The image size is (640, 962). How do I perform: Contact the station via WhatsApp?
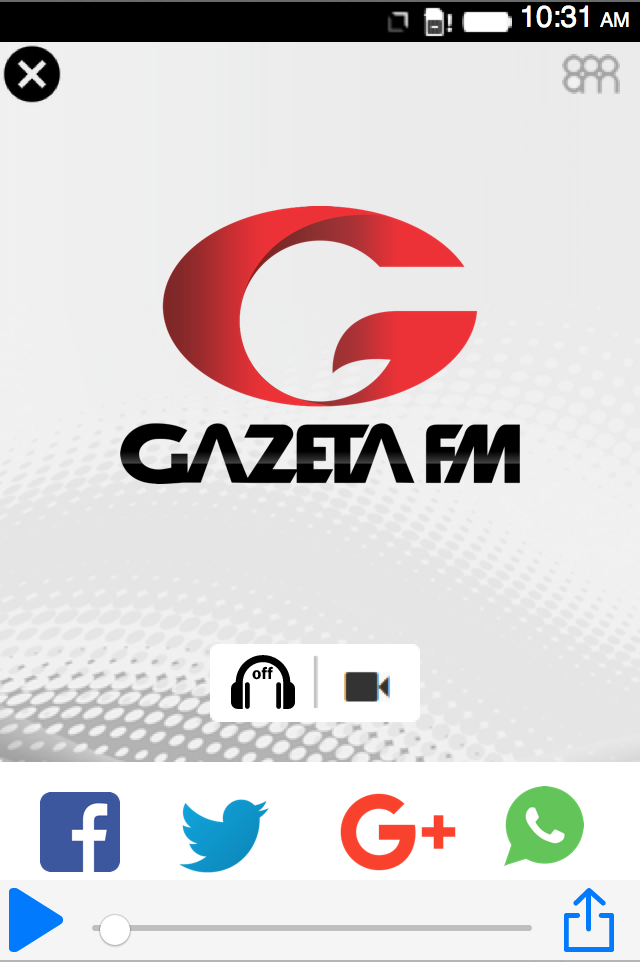[x=544, y=827]
